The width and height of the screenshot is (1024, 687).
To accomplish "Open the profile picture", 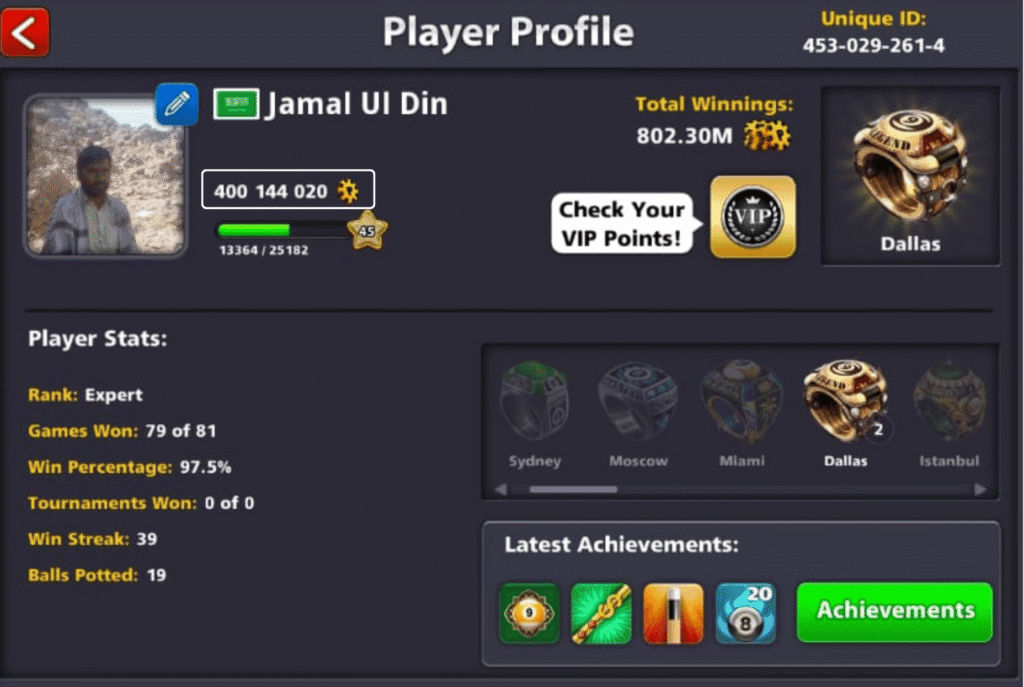I will 105,177.
